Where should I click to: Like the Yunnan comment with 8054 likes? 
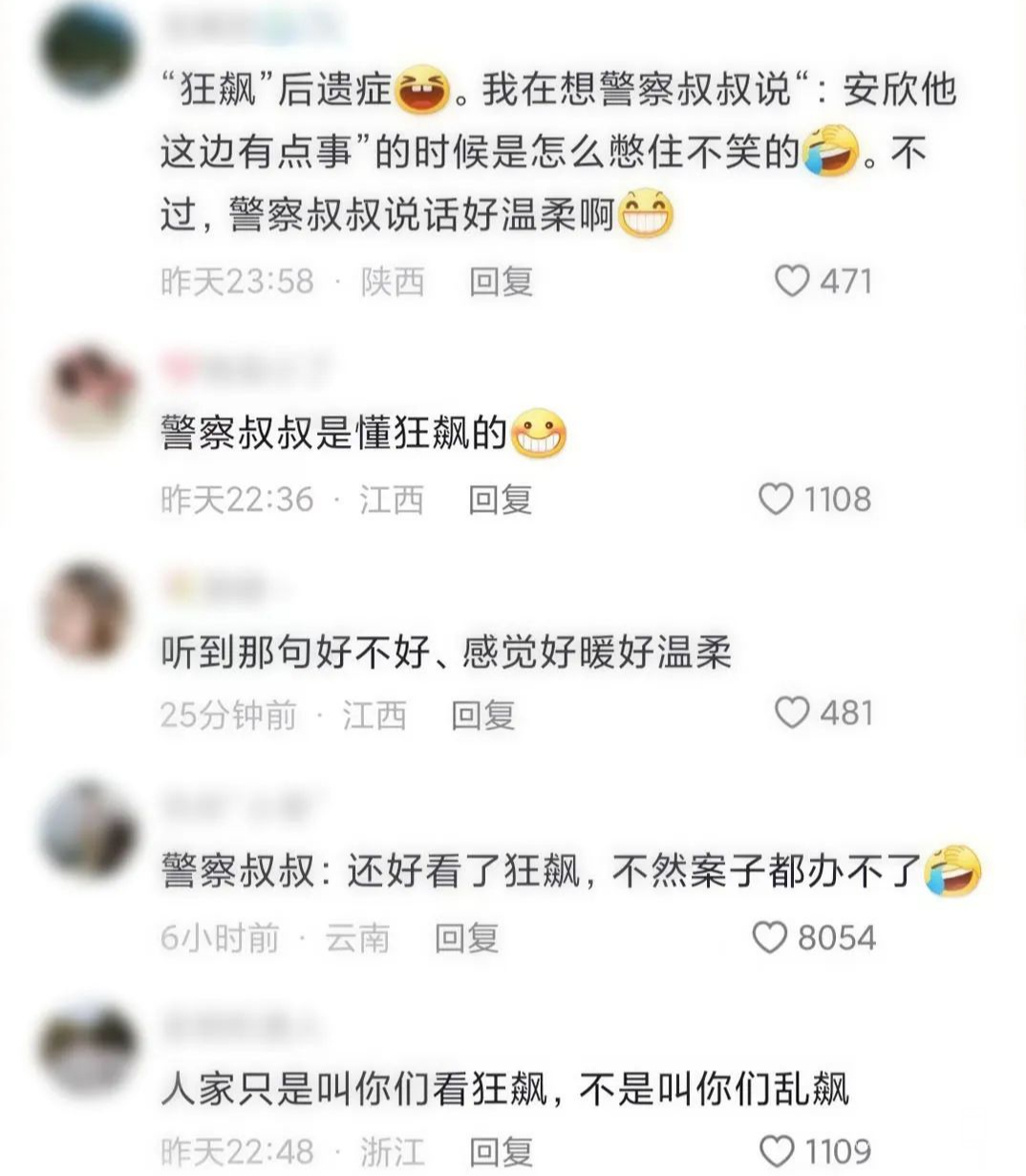(770, 937)
